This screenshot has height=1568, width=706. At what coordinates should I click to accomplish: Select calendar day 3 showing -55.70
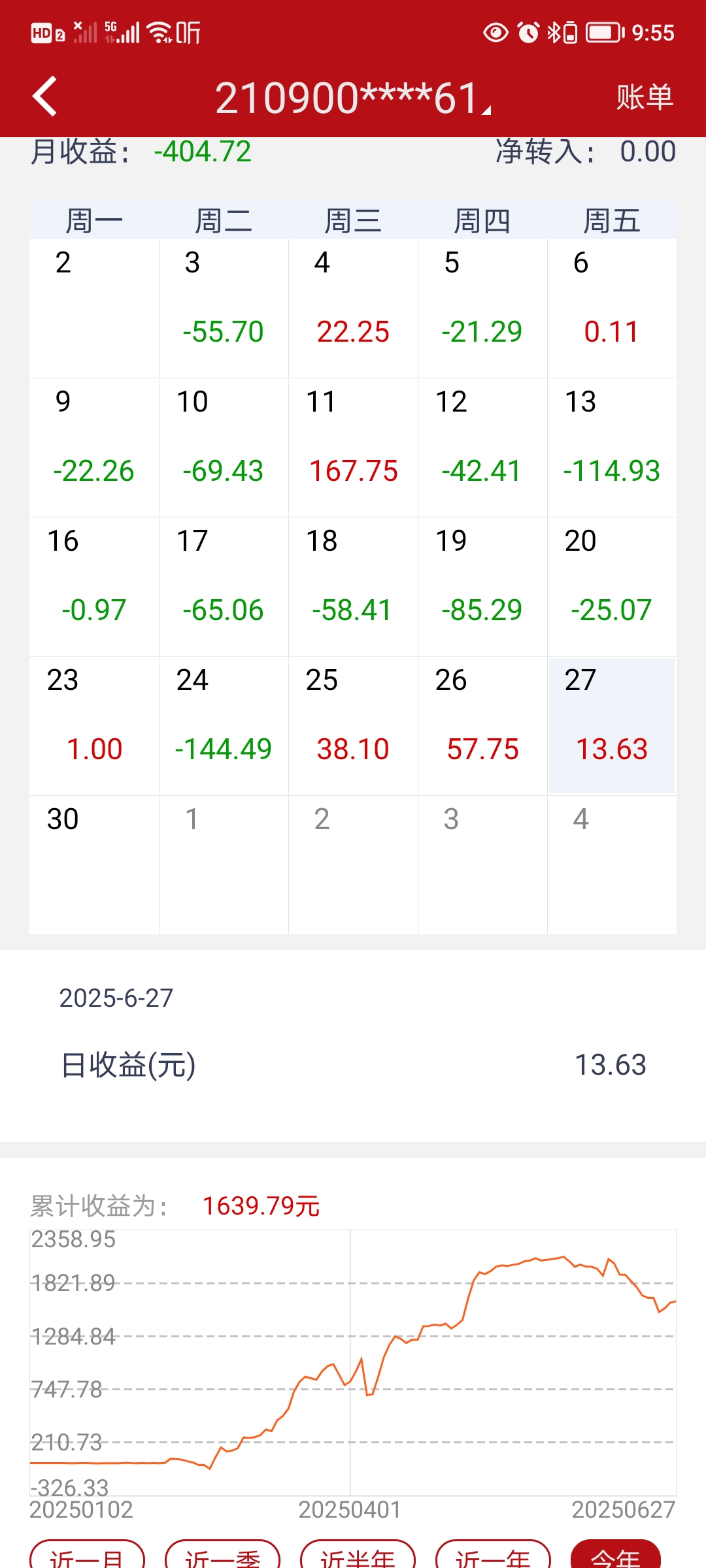click(224, 308)
